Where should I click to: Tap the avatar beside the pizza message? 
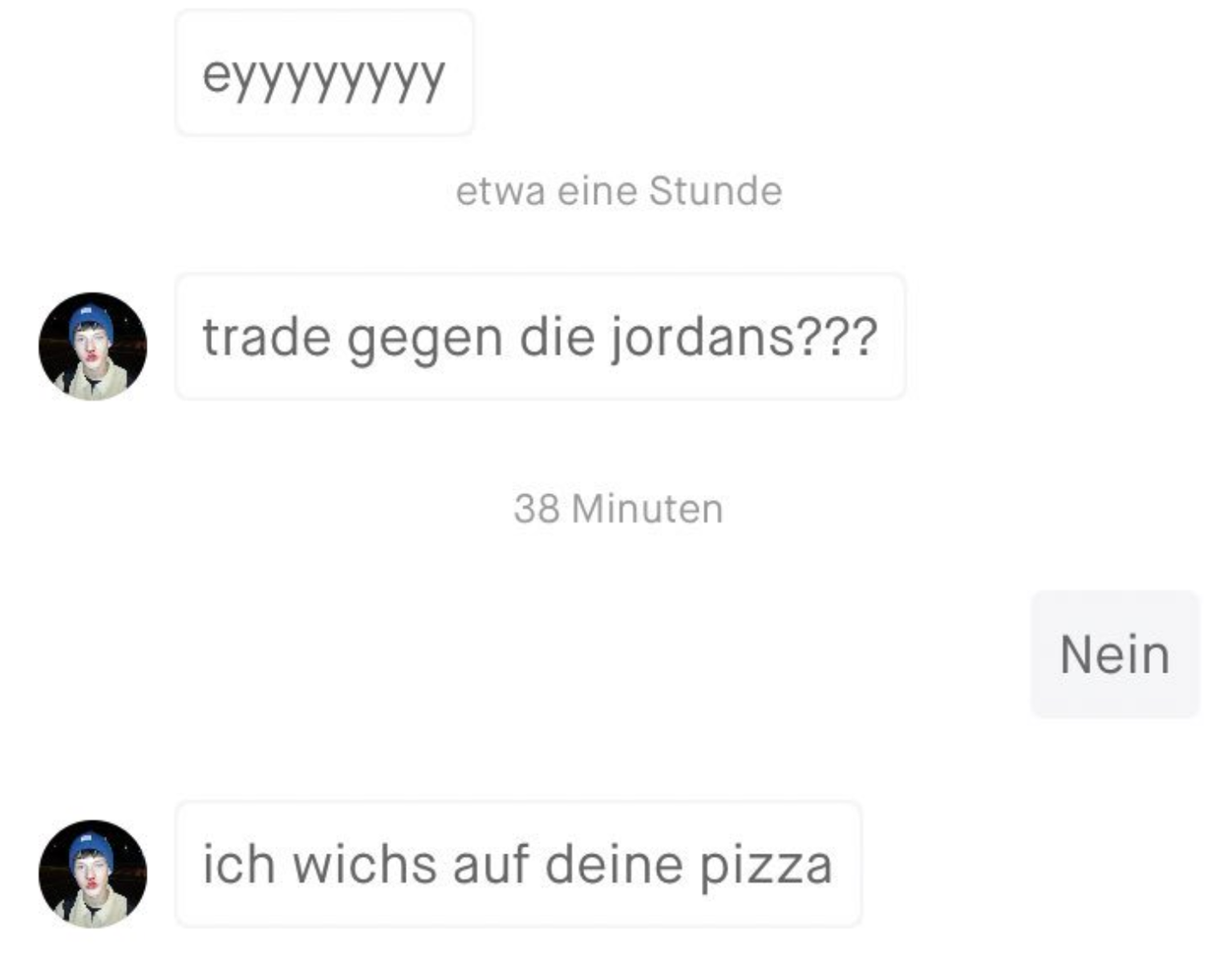click(x=92, y=874)
